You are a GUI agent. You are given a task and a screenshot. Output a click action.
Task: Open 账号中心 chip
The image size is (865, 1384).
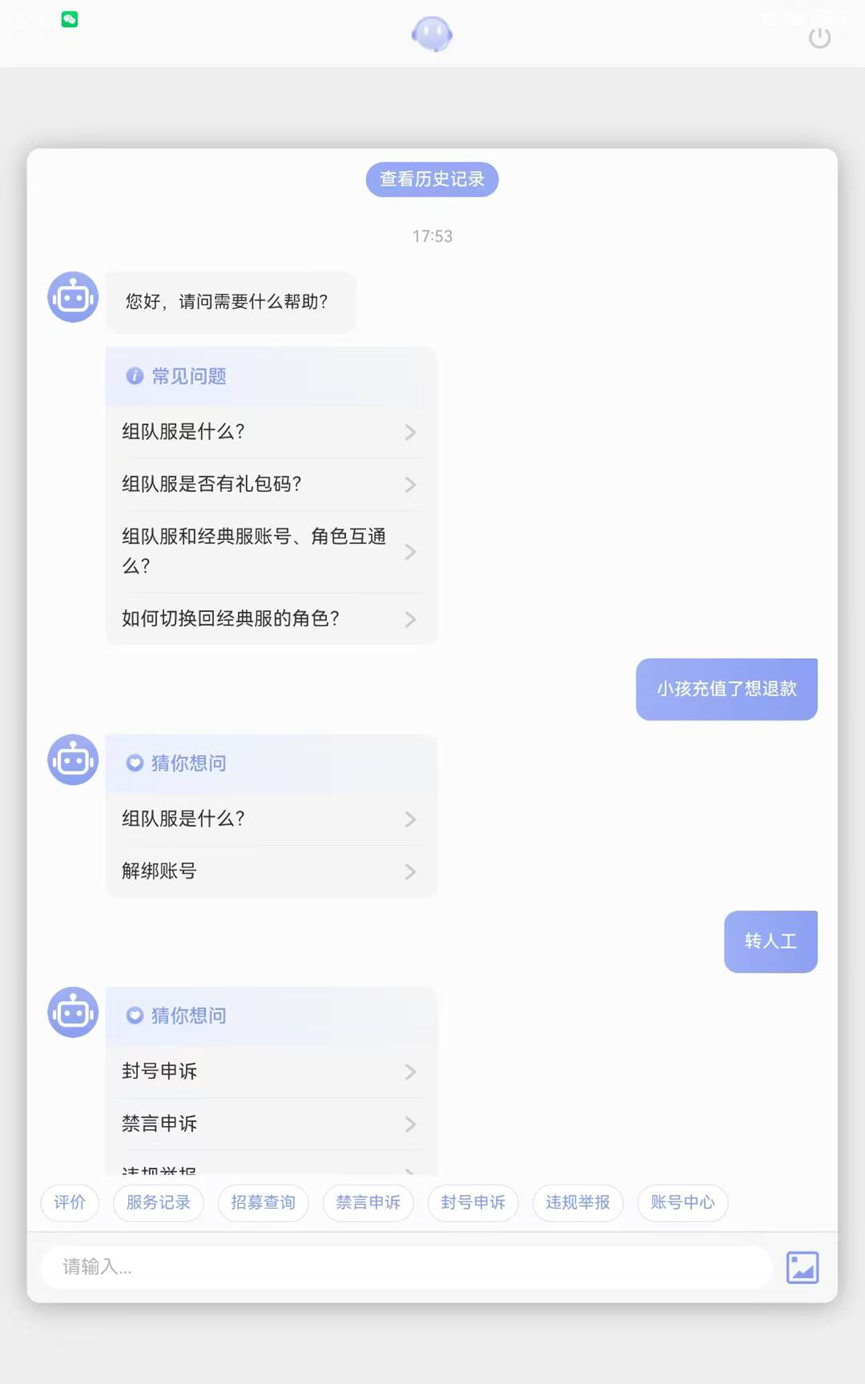tap(683, 1203)
